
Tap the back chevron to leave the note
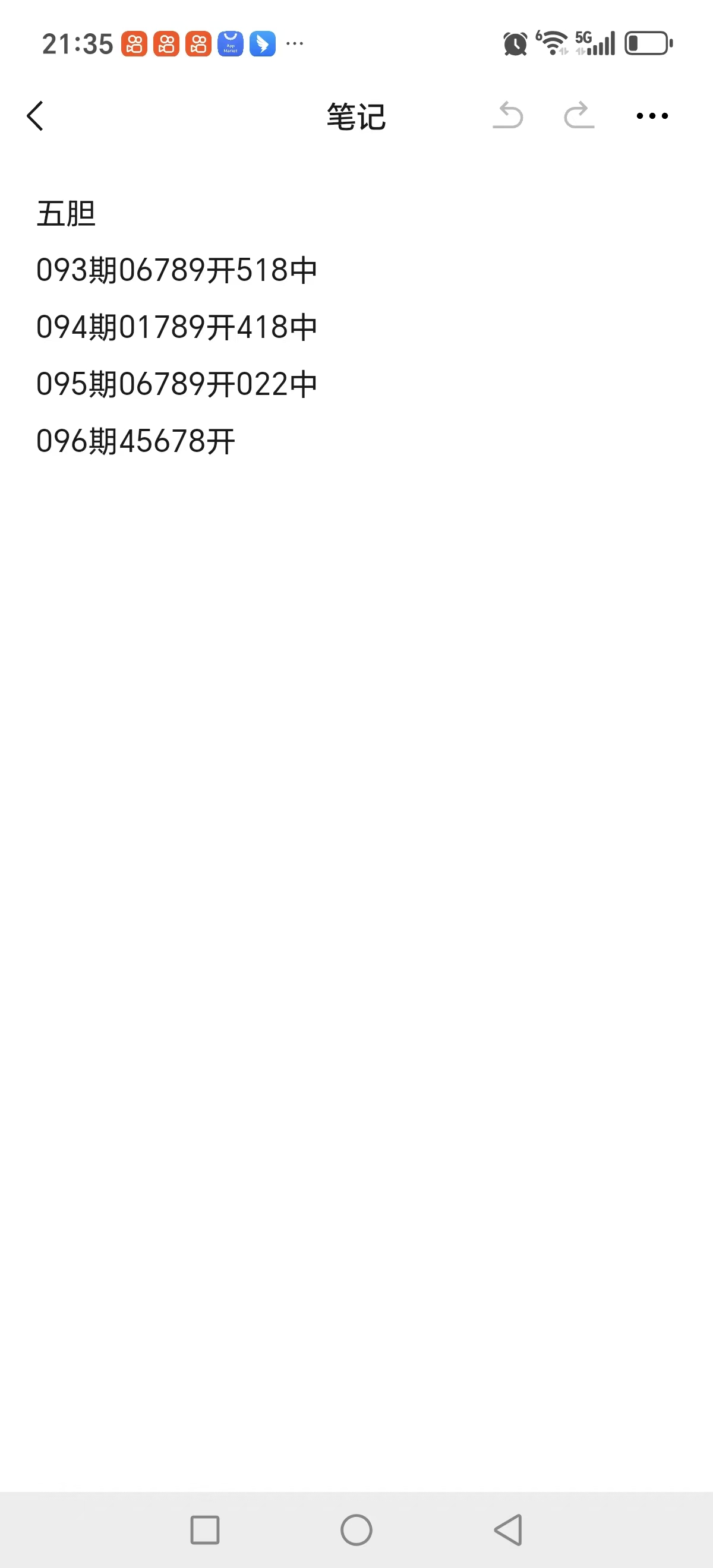[x=35, y=116]
